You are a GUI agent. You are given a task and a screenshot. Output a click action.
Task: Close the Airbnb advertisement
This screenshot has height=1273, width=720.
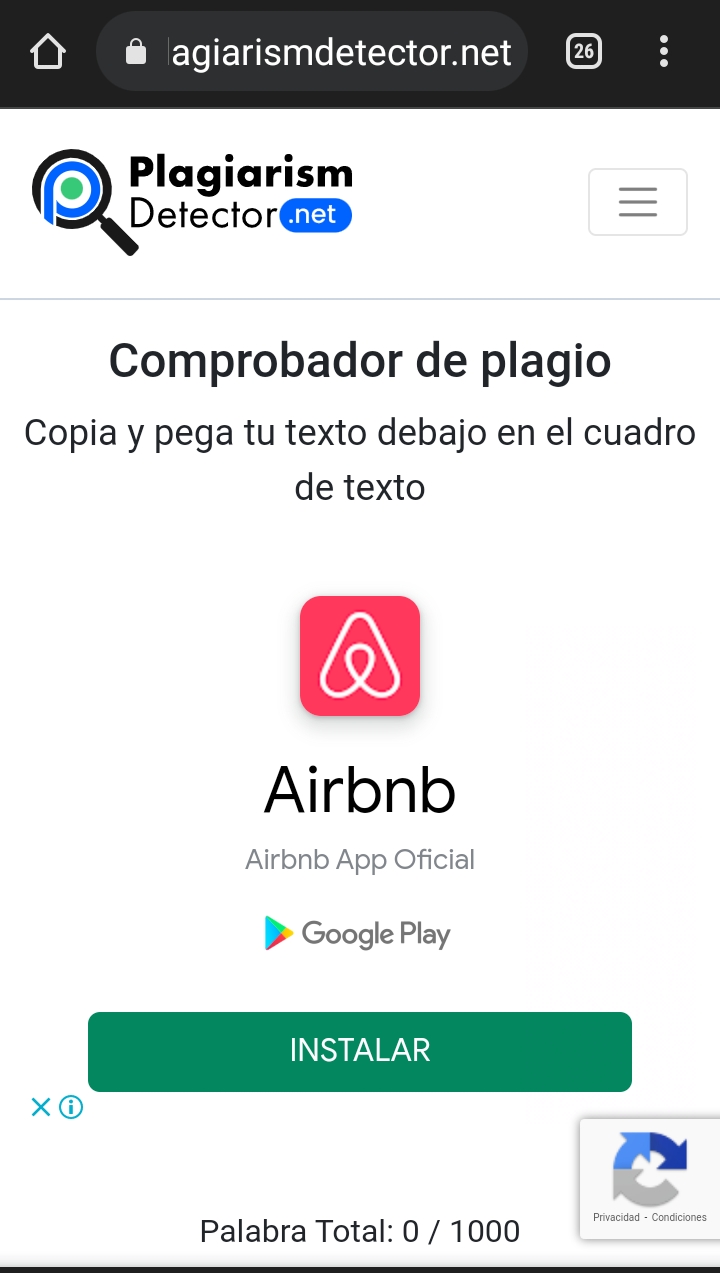(x=40, y=1107)
